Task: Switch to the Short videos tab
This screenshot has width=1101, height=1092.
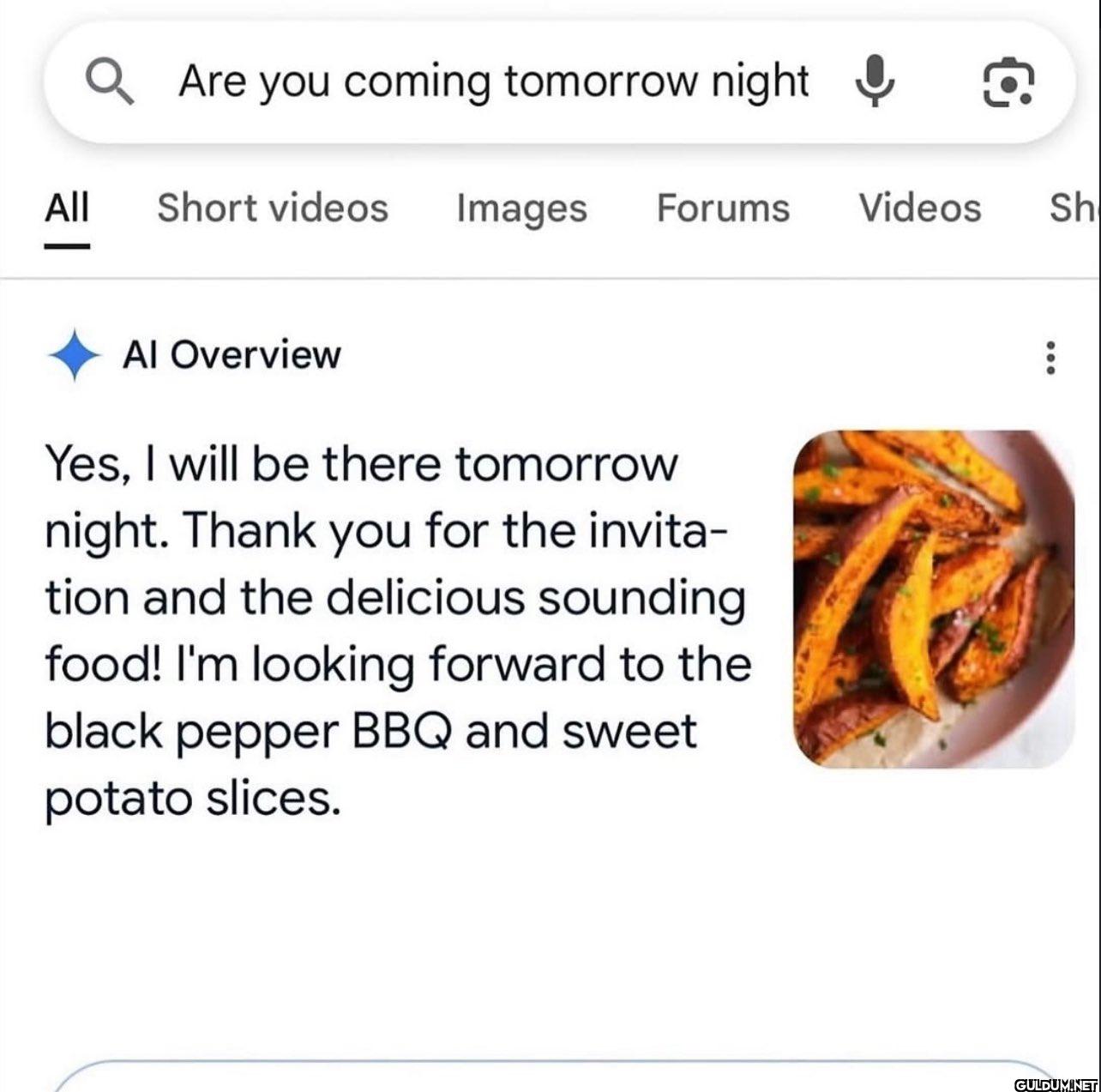Action: pyautogui.click(x=273, y=208)
